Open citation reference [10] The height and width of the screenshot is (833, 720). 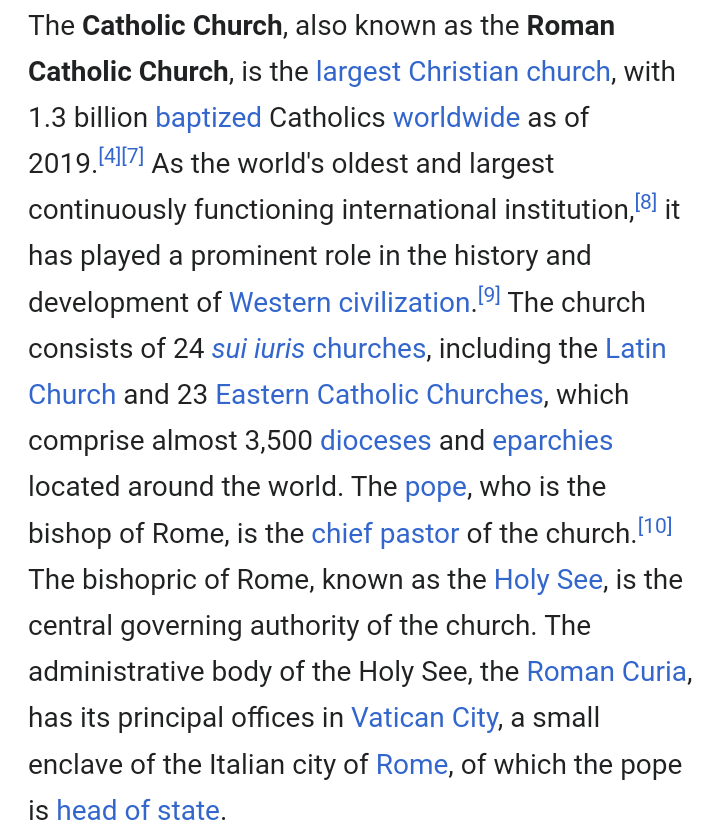[x=655, y=526]
